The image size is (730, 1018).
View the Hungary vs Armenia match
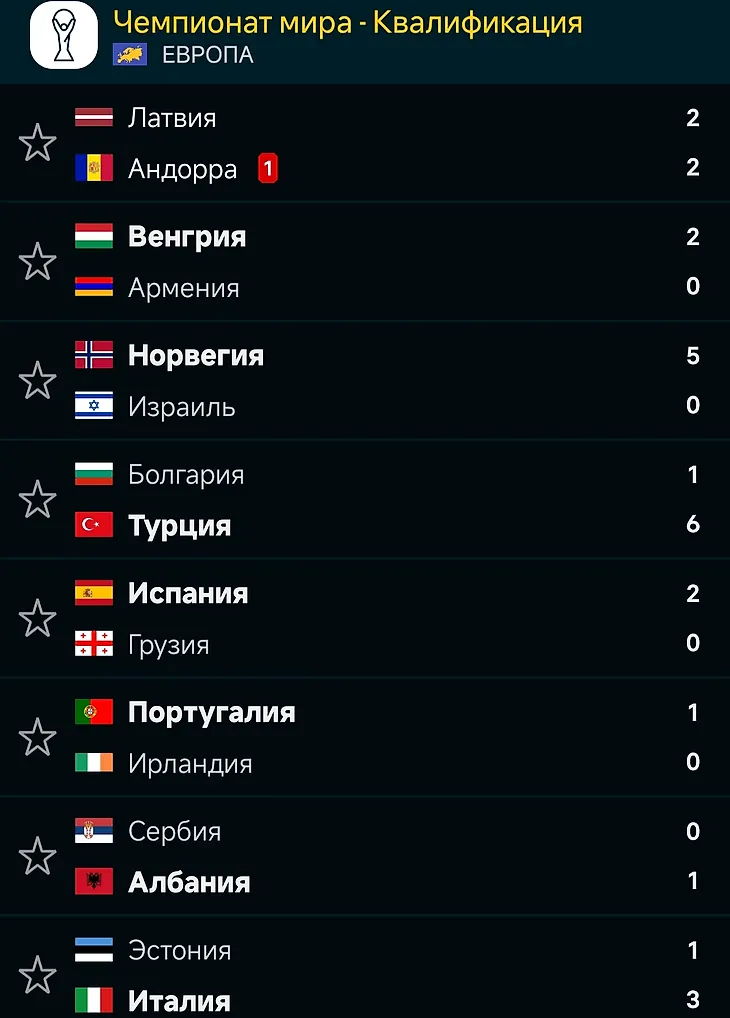point(400,262)
